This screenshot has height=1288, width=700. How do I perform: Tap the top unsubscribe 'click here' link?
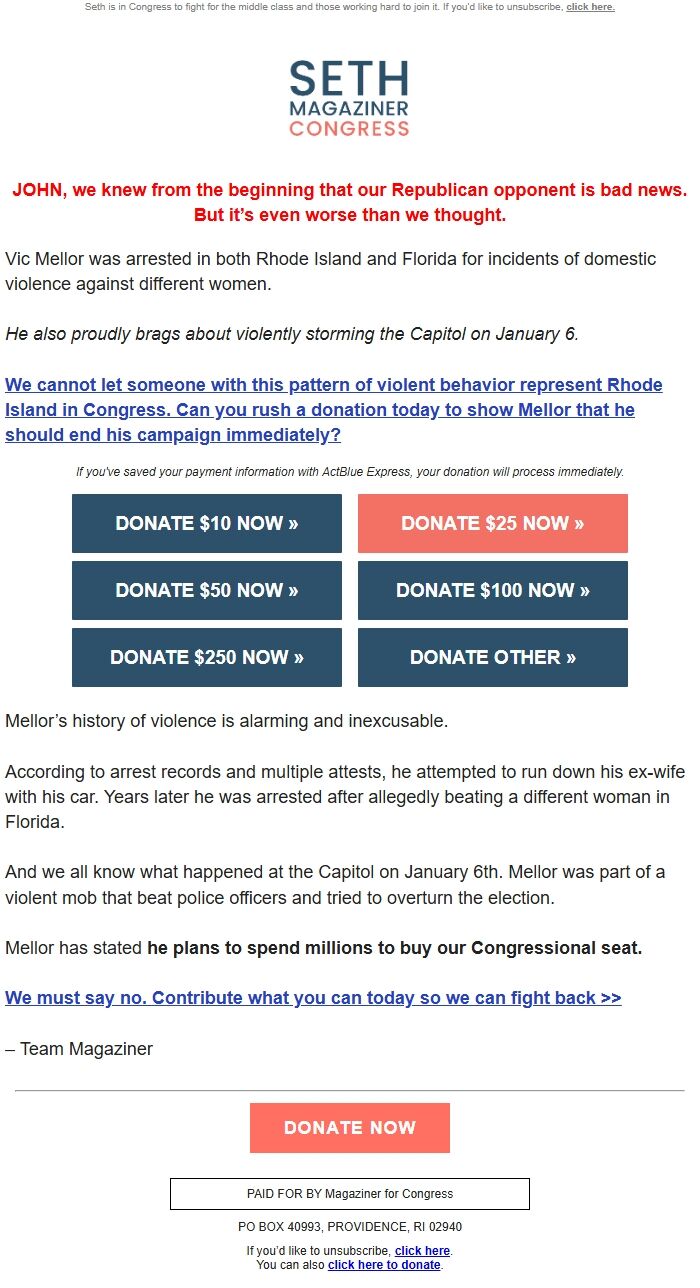pyautogui.click(x=590, y=7)
